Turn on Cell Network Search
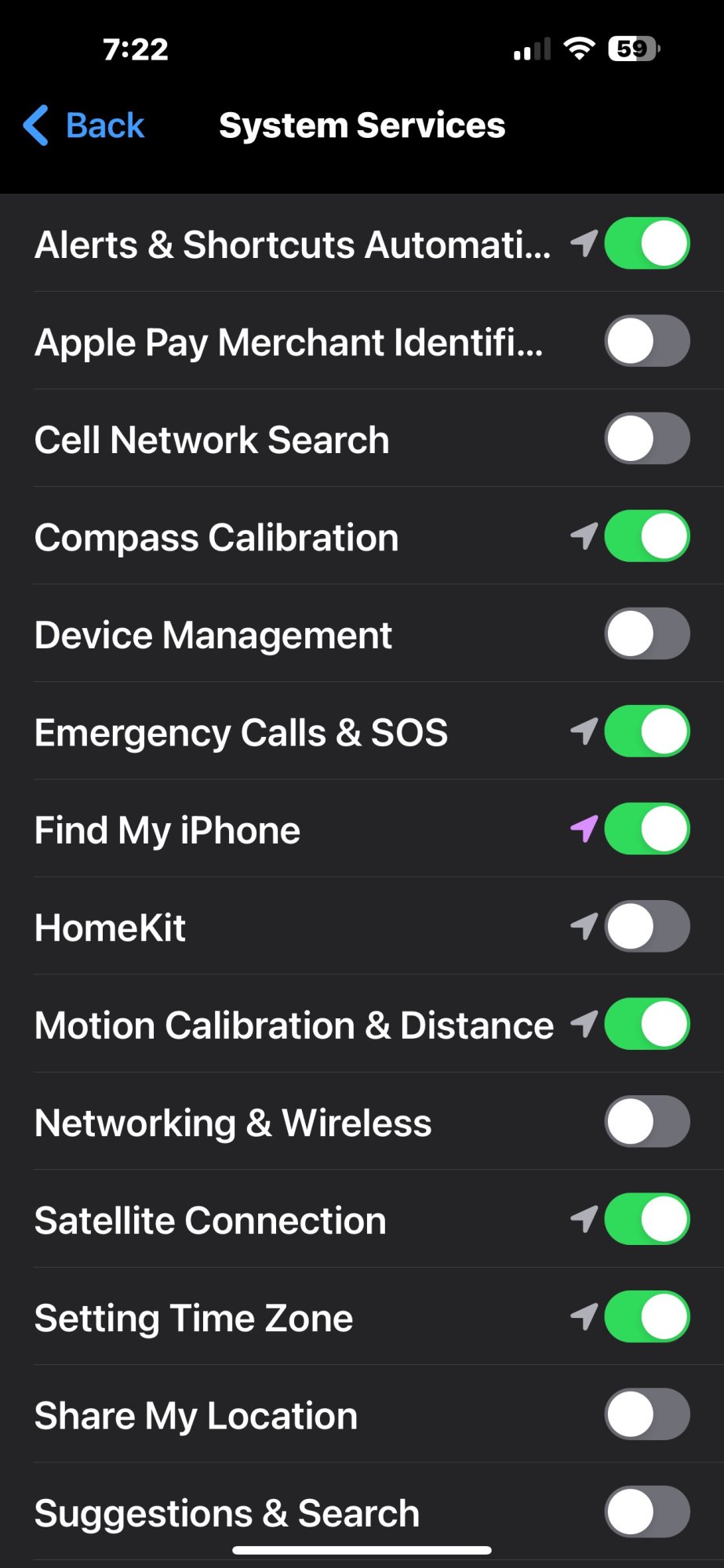The height and width of the screenshot is (1568, 724). click(x=647, y=439)
